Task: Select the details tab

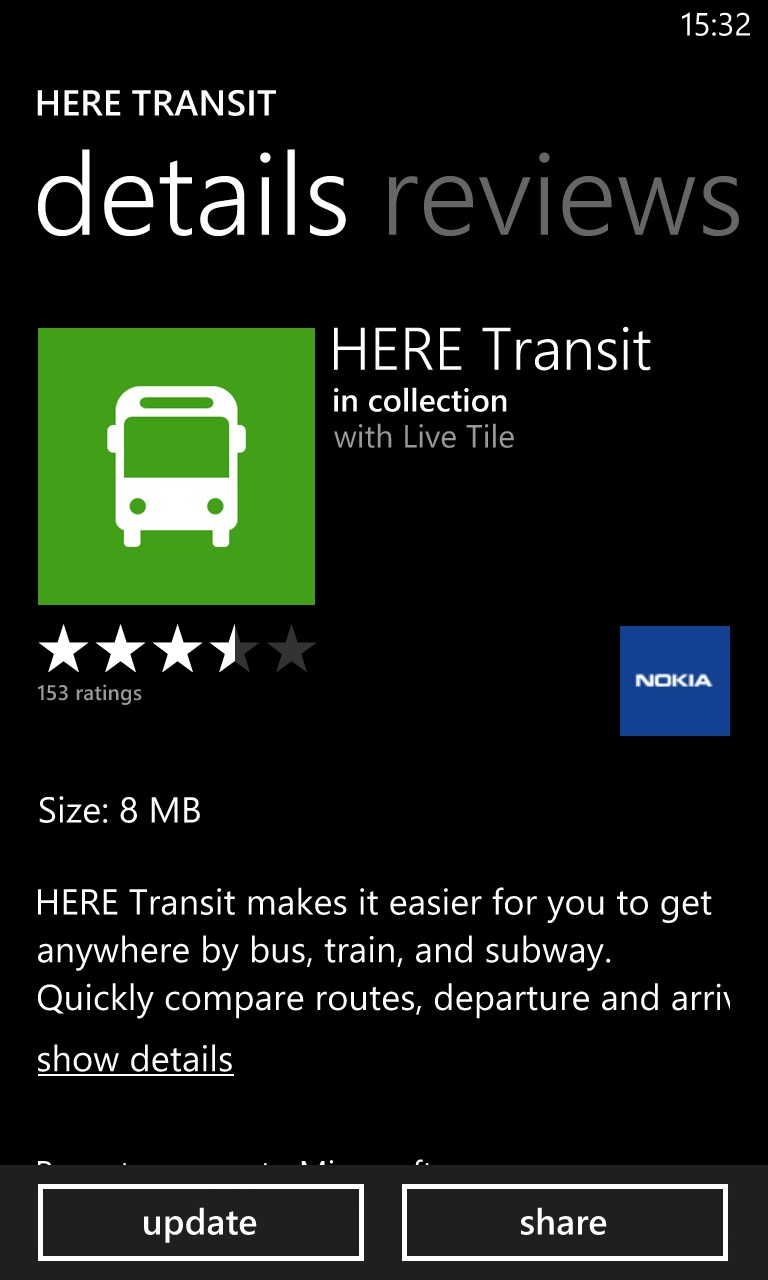Action: coord(192,194)
